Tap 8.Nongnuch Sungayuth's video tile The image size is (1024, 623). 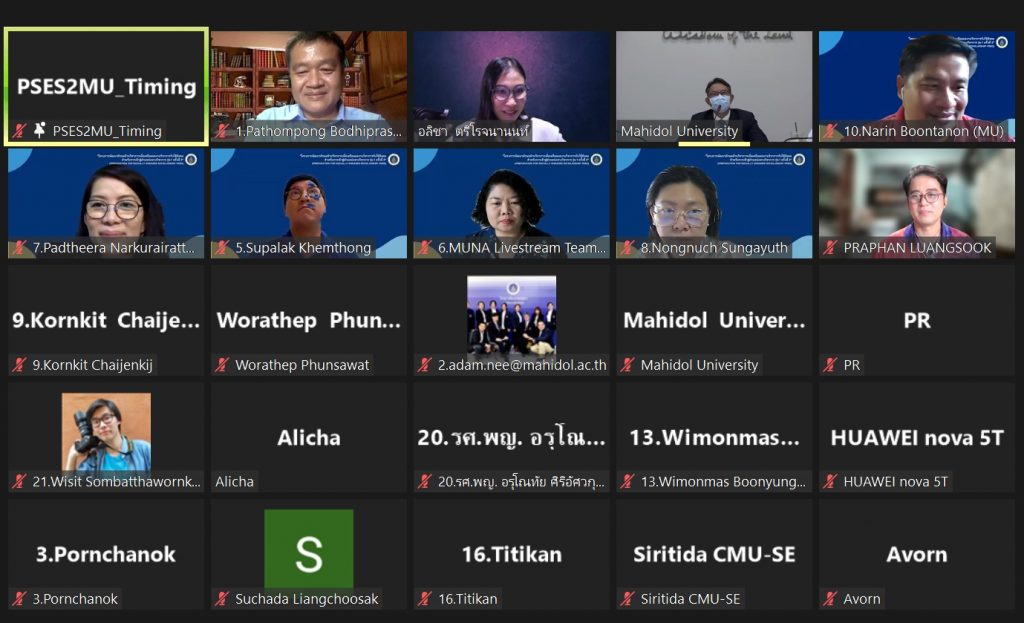coord(714,203)
